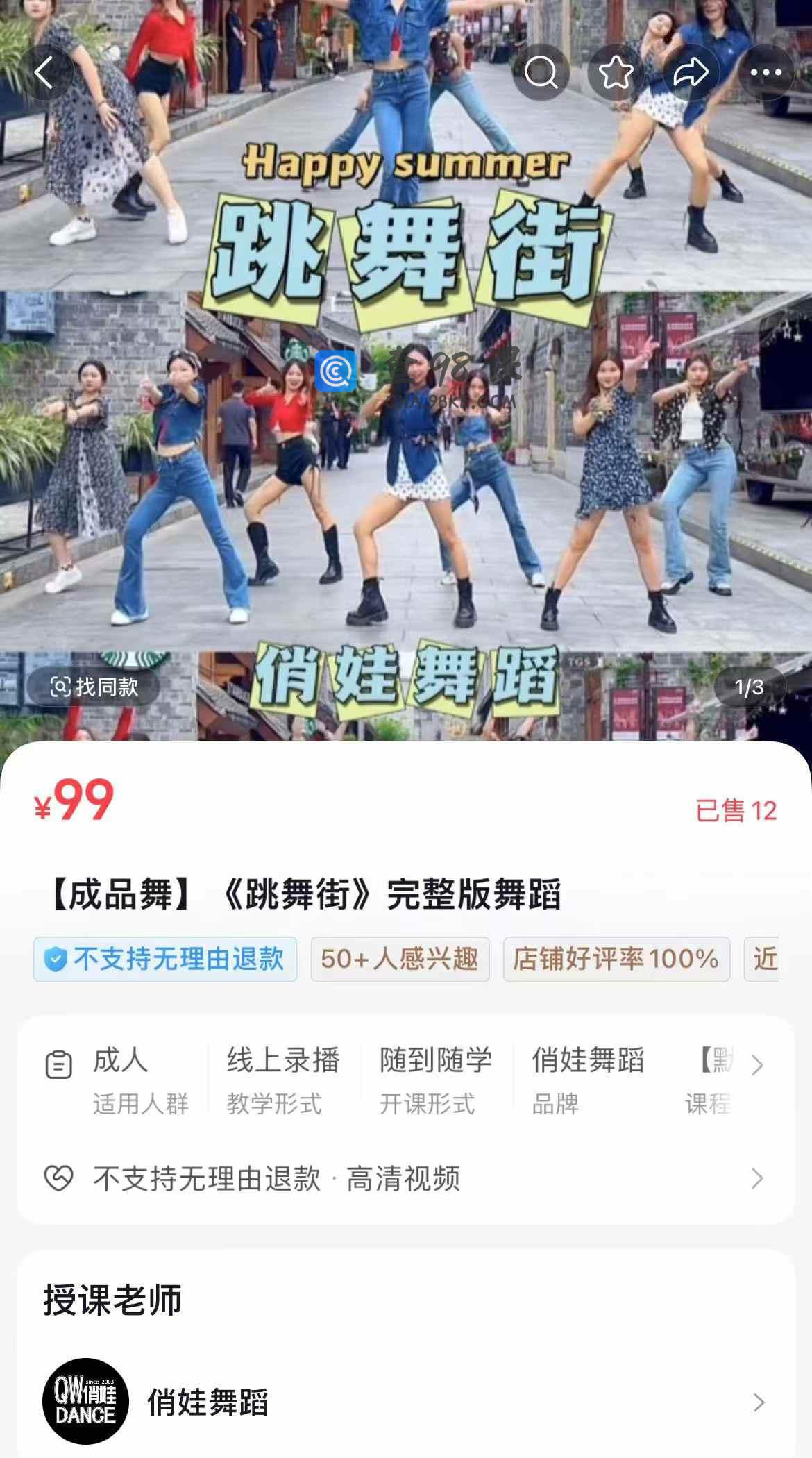Open the three-dot overflow menu

[766, 72]
